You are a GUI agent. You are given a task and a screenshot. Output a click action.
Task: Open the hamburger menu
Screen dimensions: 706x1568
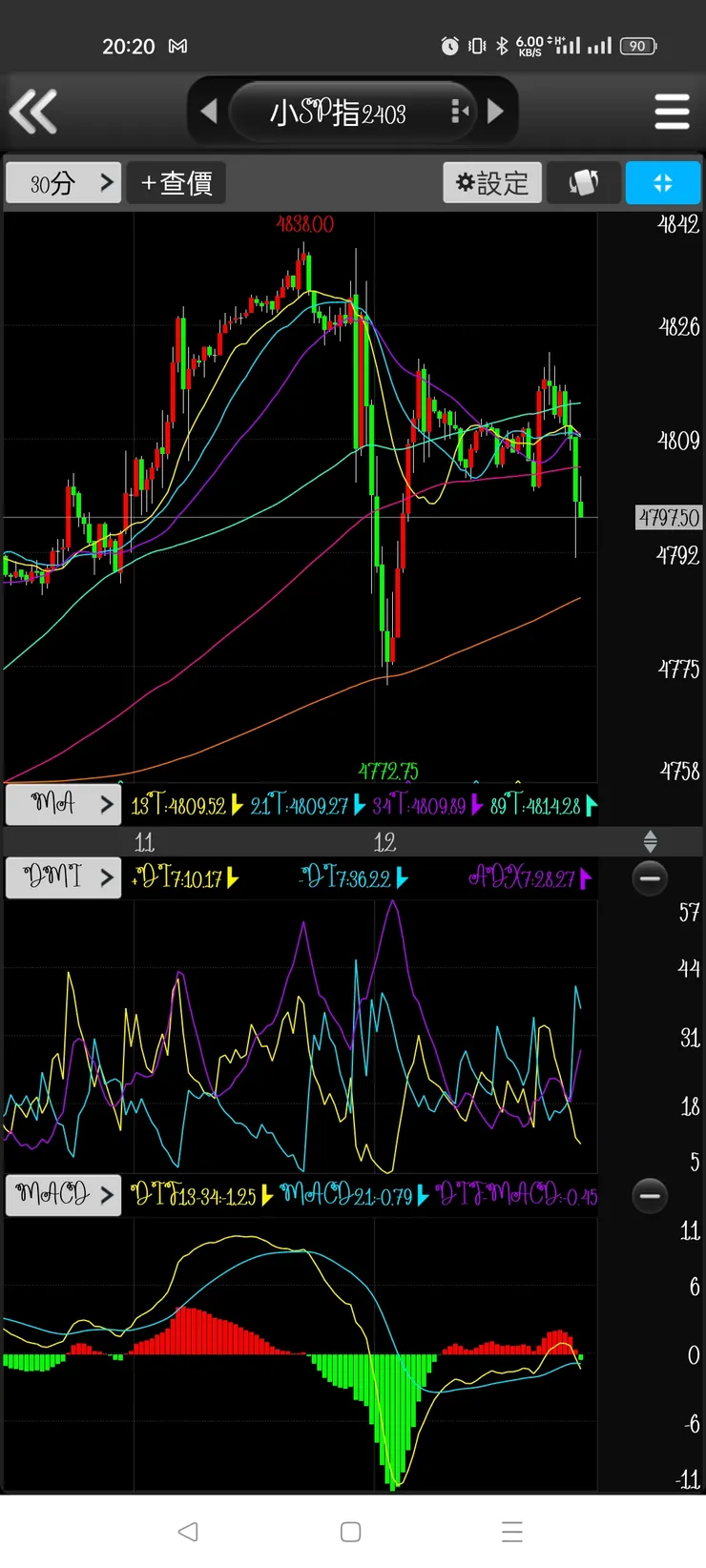(672, 112)
